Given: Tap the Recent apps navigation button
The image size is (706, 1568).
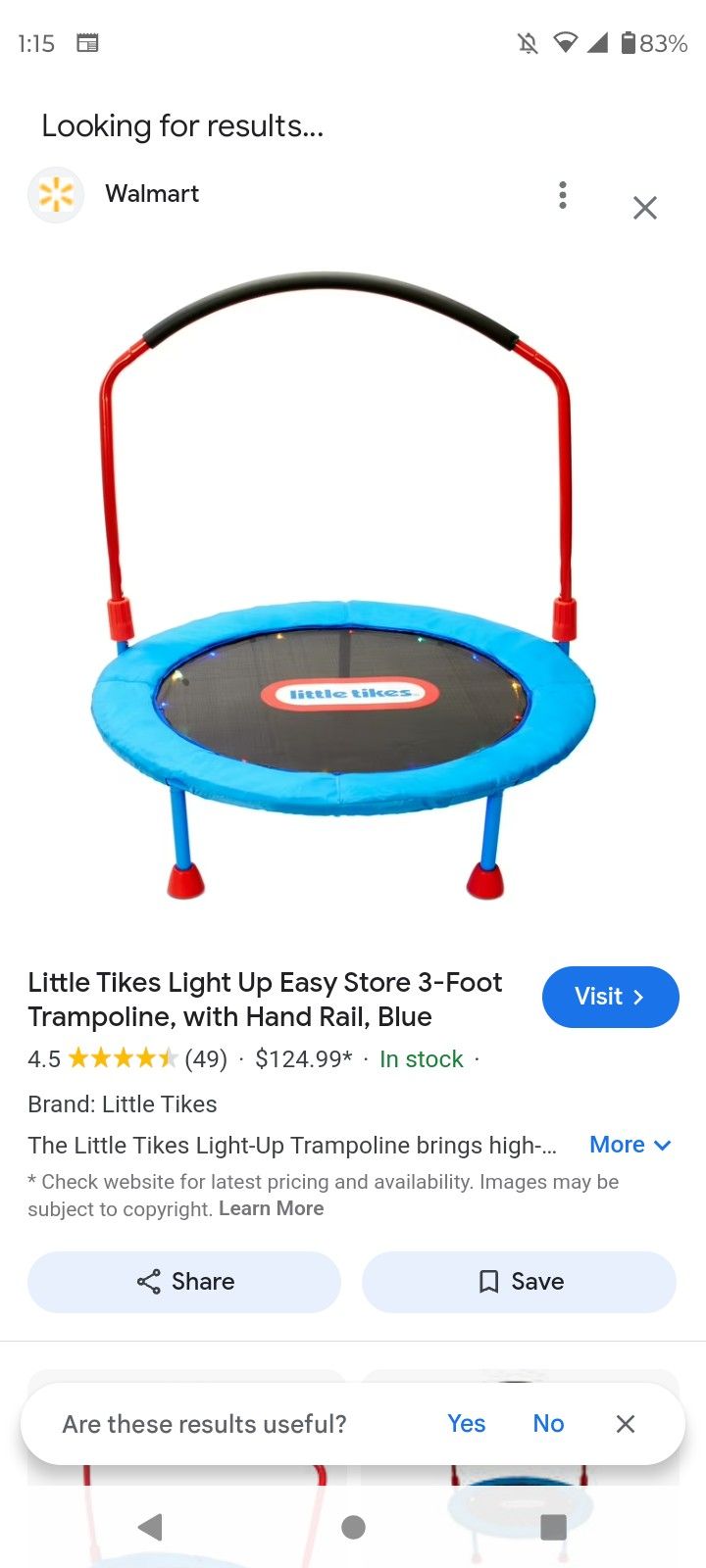Looking at the screenshot, I should point(553,1528).
